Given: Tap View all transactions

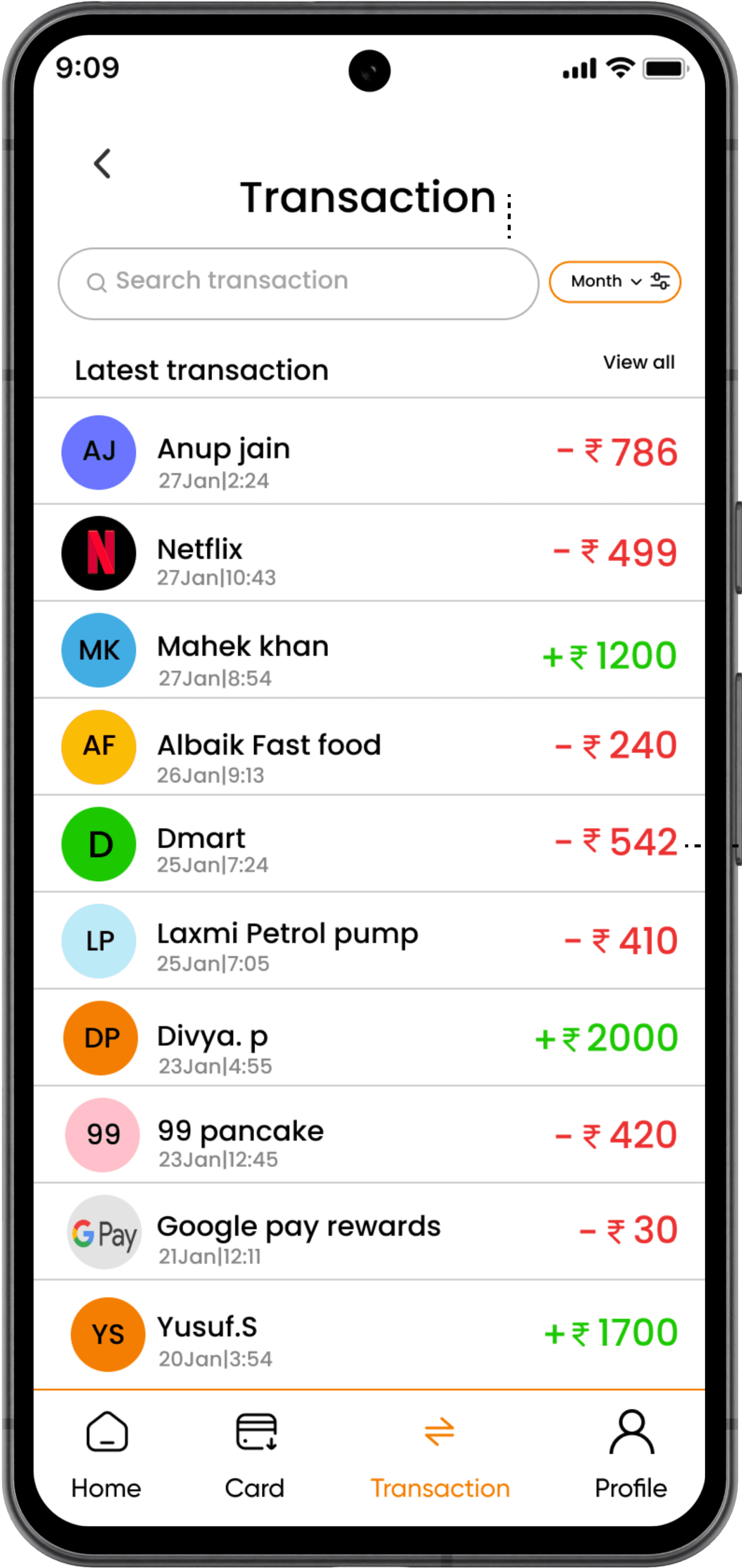Looking at the screenshot, I should click(x=639, y=363).
